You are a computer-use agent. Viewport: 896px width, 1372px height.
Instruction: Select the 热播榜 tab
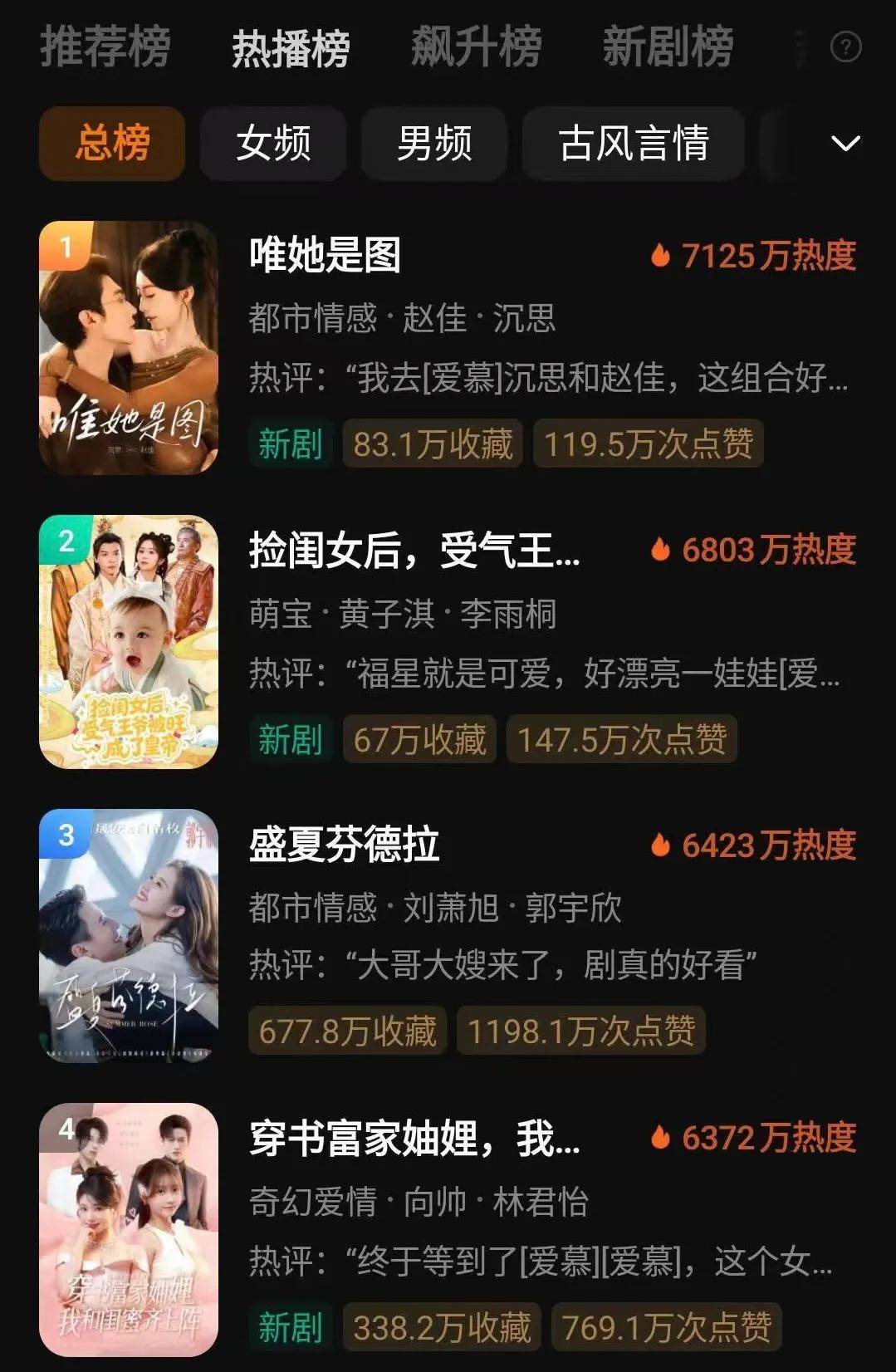[291, 48]
